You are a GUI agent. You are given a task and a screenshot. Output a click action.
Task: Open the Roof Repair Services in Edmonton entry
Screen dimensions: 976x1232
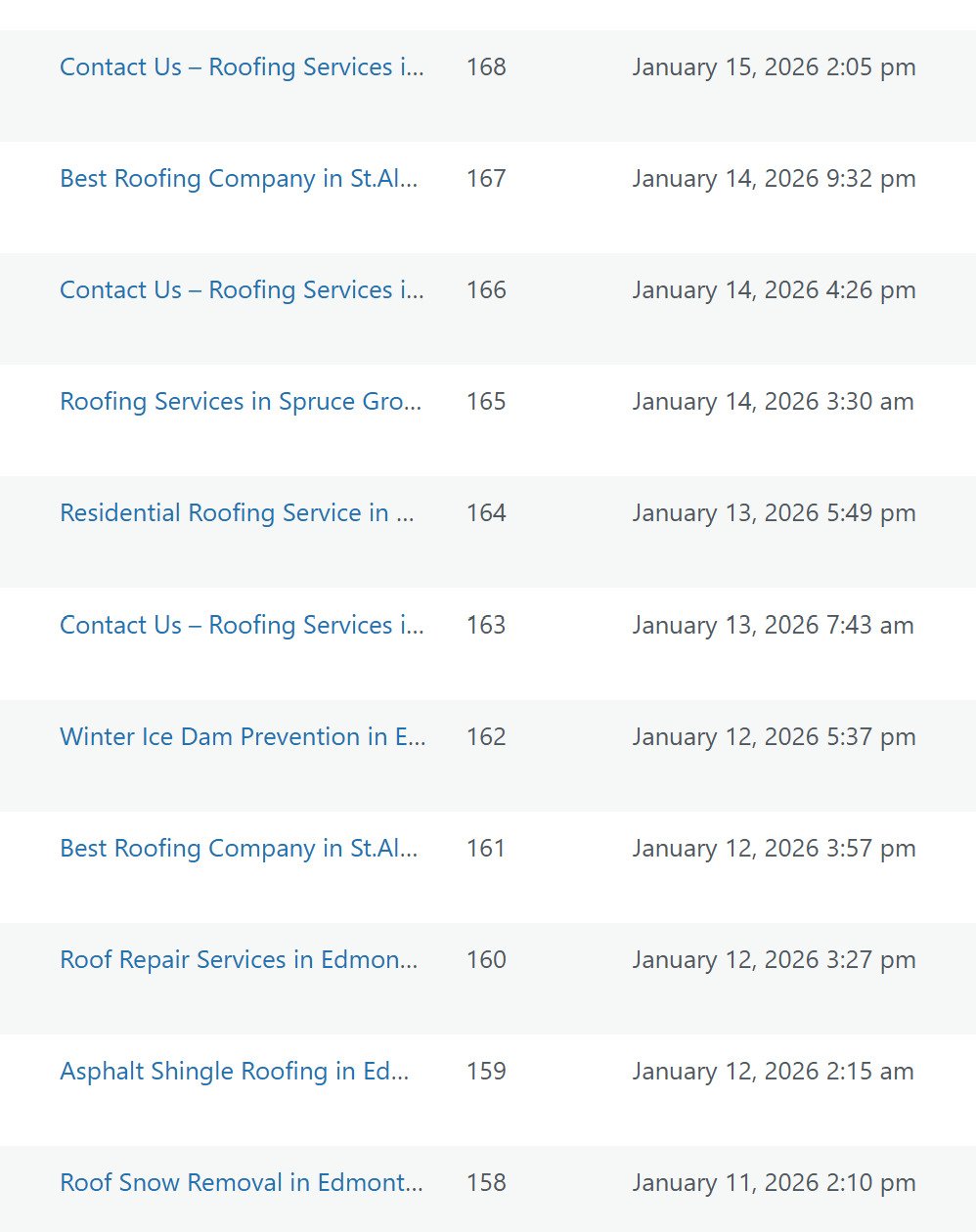[239, 959]
